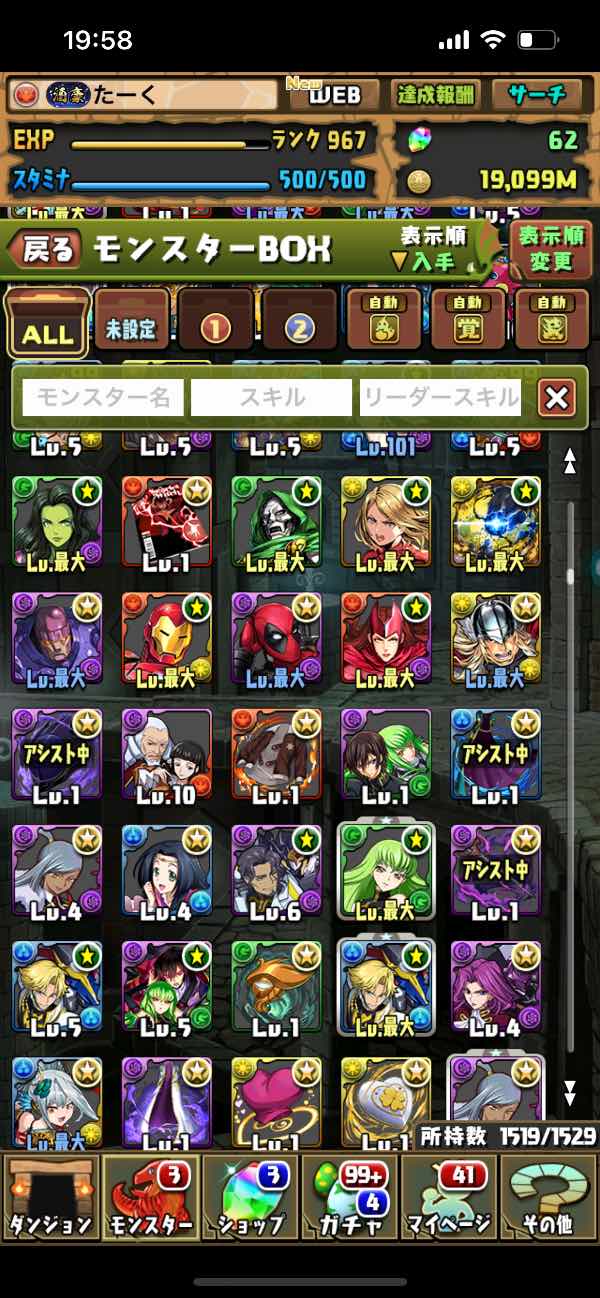Open 達成報酬 achievement rewards
This screenshot has height=1298, width=600.
[x=436, y=95]
